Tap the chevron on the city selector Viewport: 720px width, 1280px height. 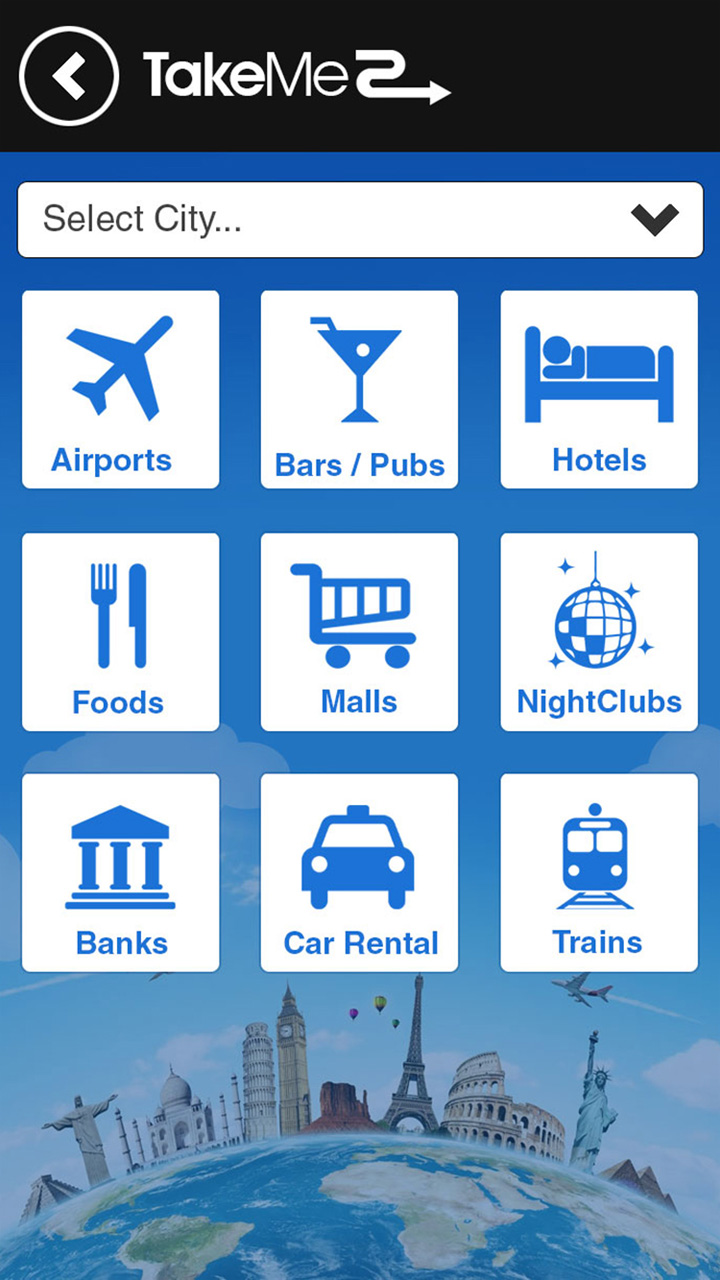[656, 219]
